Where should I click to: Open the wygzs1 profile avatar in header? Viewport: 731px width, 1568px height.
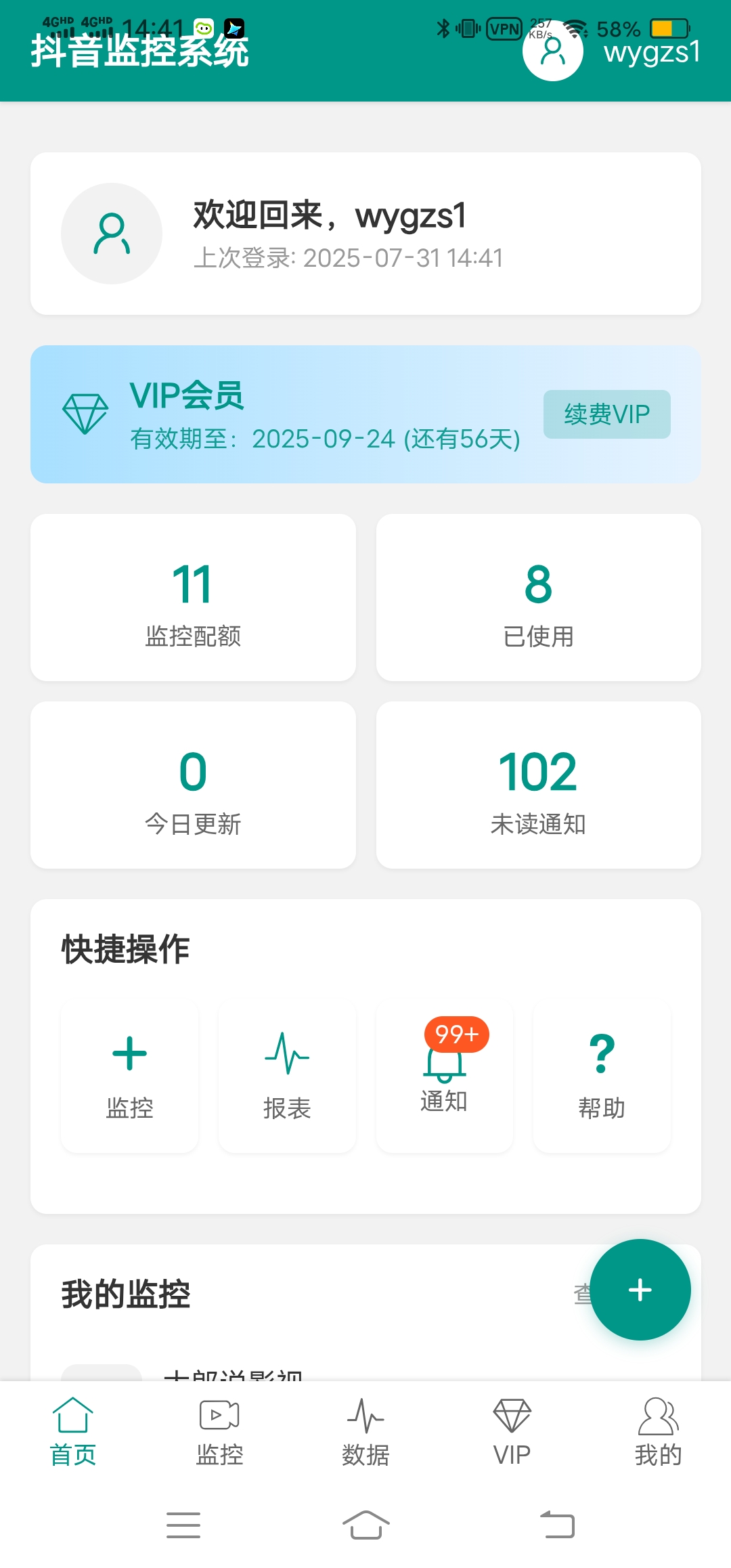pos(553,51)
